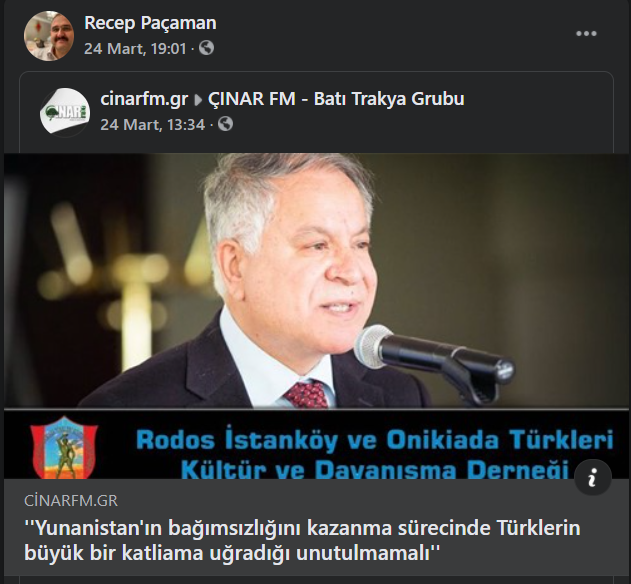Open ÇINAR FM - Batı Trakya Grubu group

pyautogui.click(x=336, y=99)
